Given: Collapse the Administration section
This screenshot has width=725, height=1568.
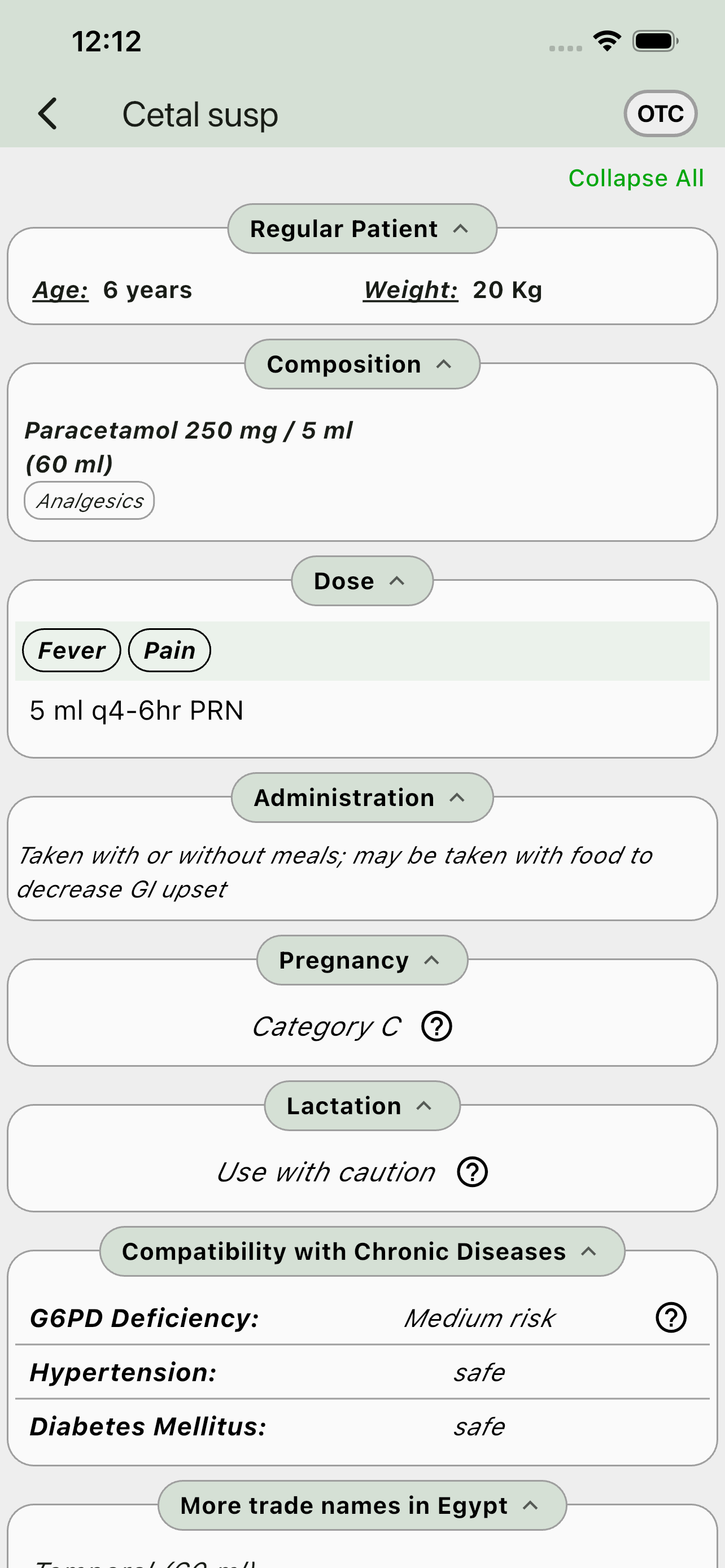Looking at the screenshot, I should tap(362, 798).
